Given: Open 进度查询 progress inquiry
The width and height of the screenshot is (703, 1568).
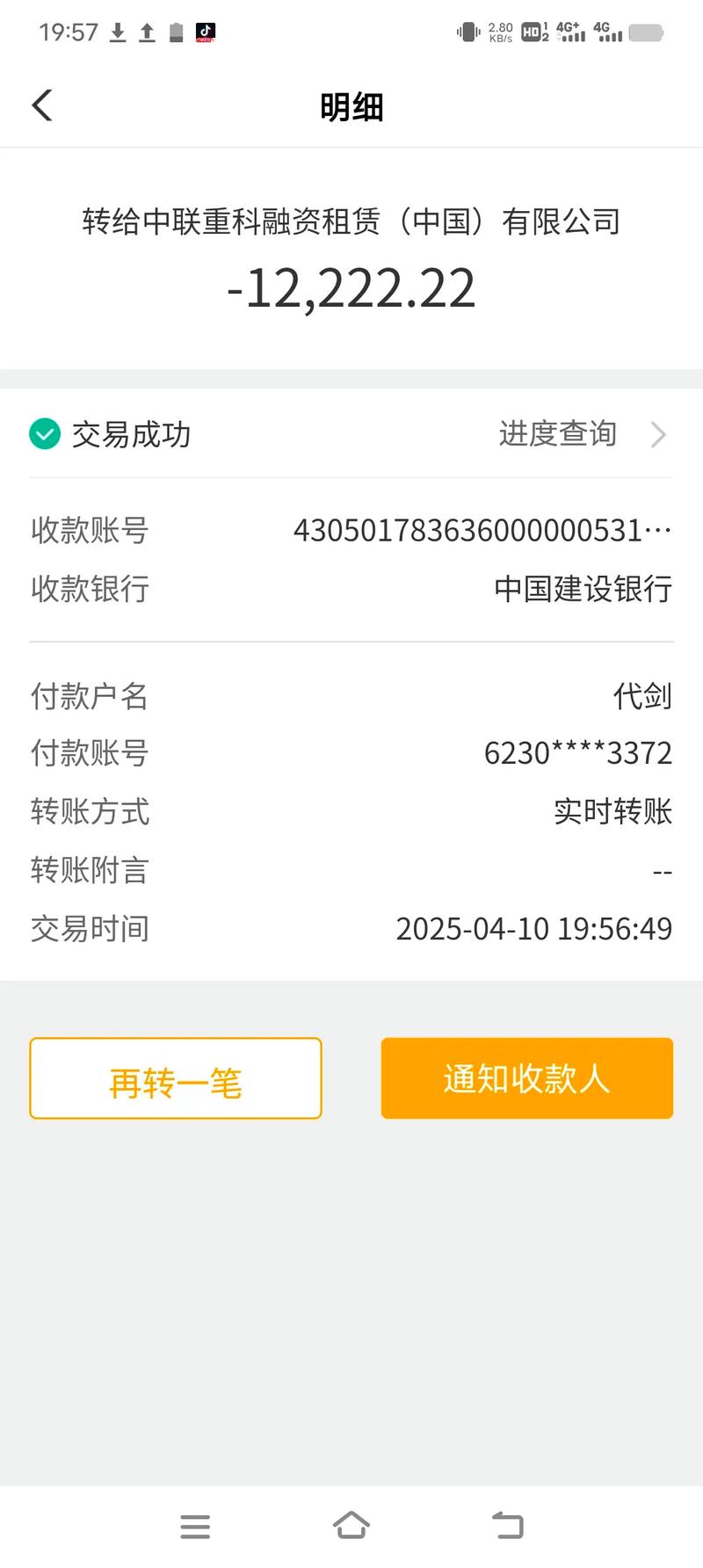Looking at the screenshot, I should click(582, 434).
